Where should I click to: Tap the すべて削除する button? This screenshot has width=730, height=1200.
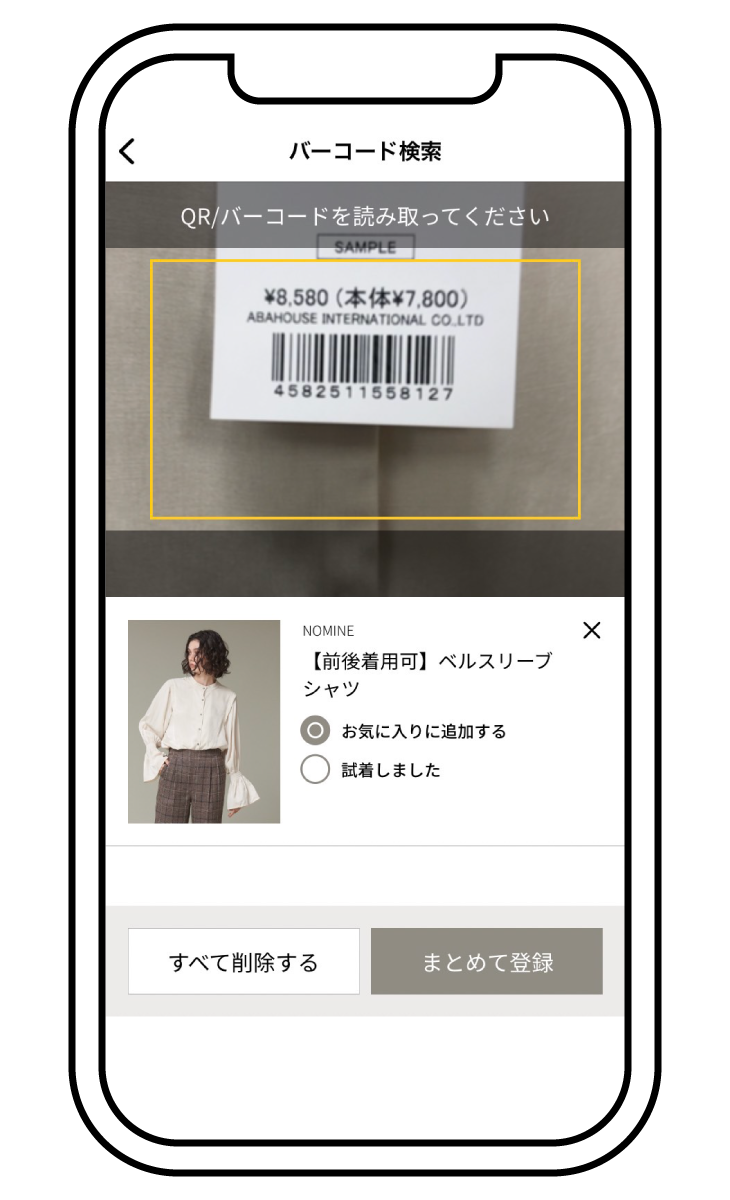[243, 961]
